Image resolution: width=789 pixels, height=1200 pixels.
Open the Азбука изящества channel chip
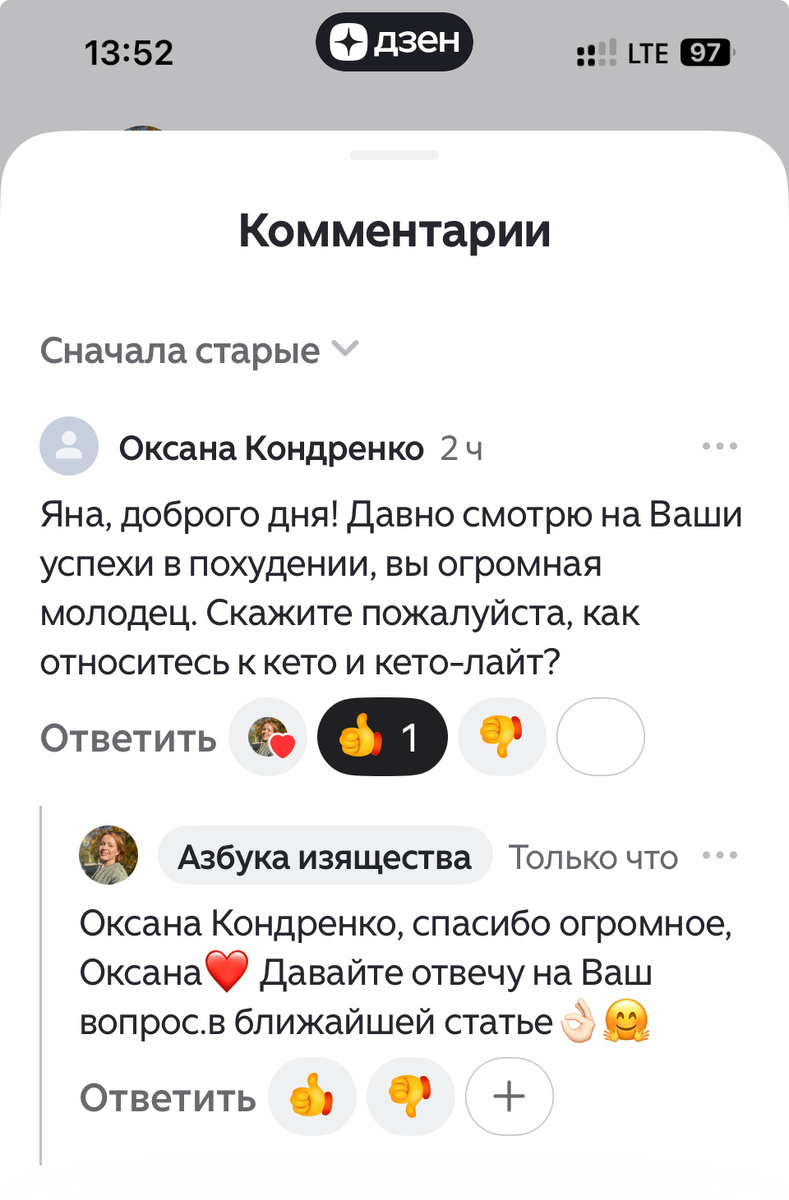tap(324, 857)
